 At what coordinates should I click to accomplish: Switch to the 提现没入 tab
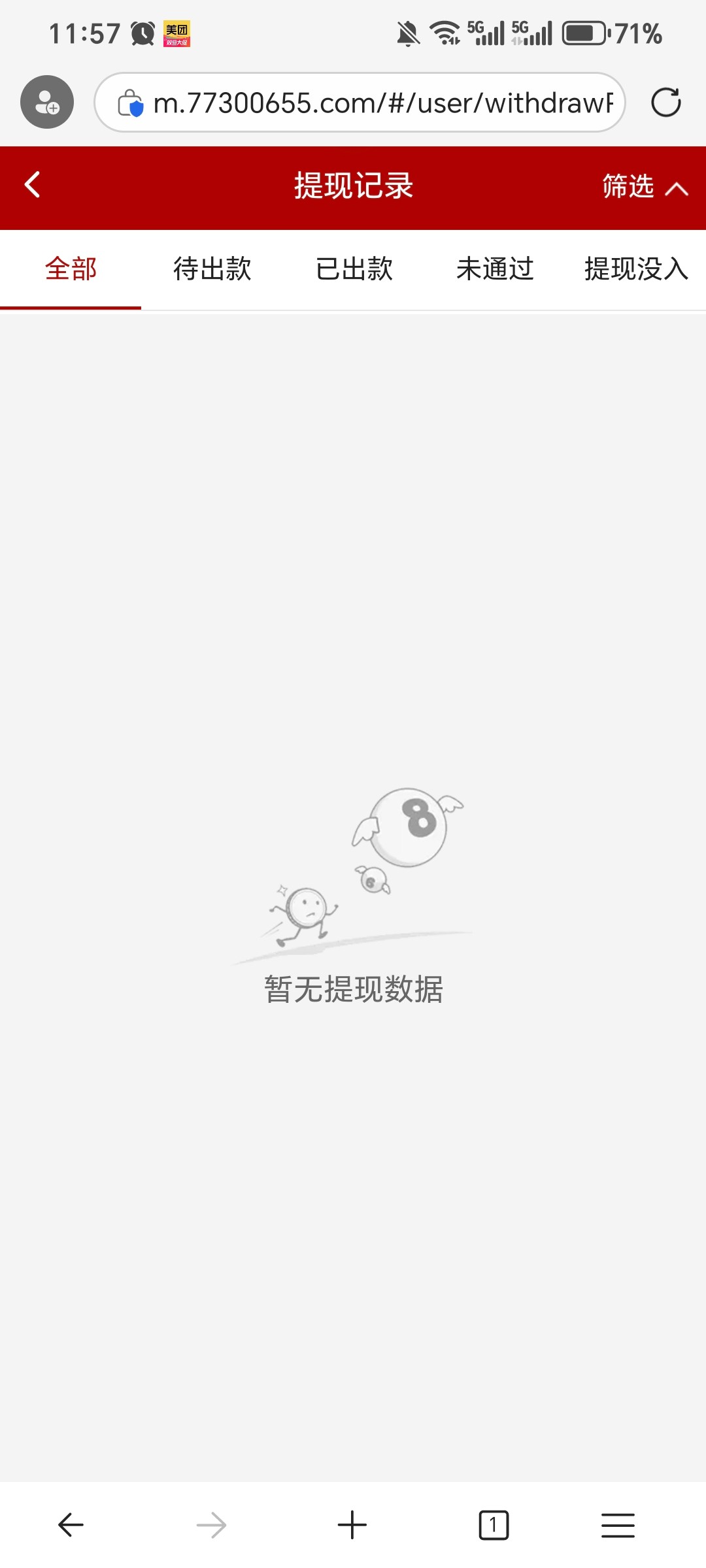635,269
